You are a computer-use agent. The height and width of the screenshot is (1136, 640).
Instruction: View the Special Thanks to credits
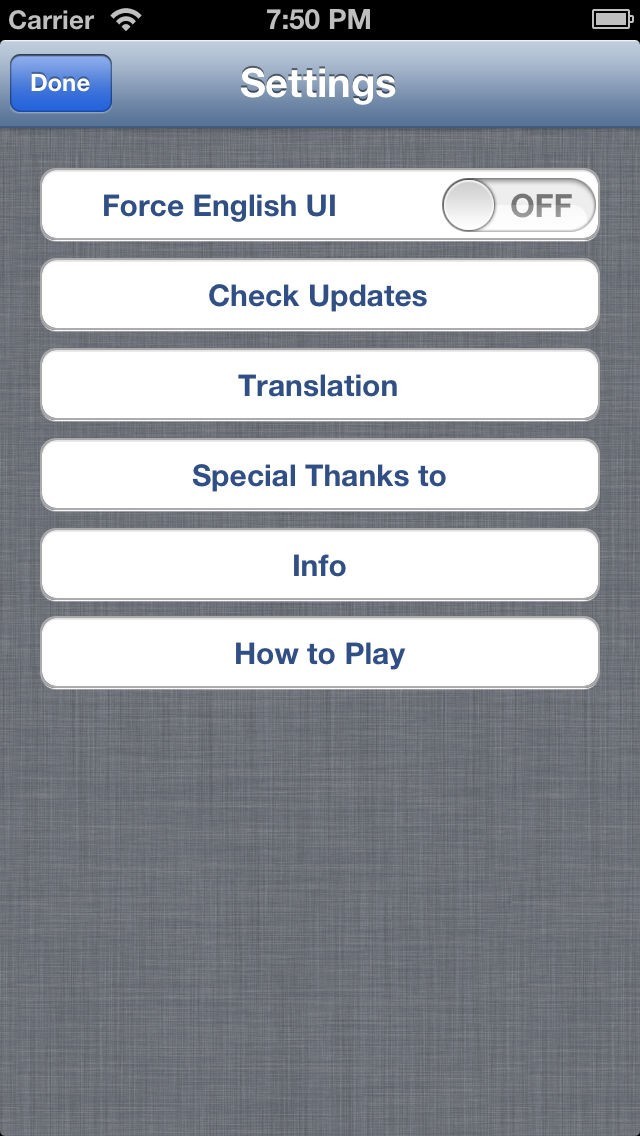coord(319,476)
